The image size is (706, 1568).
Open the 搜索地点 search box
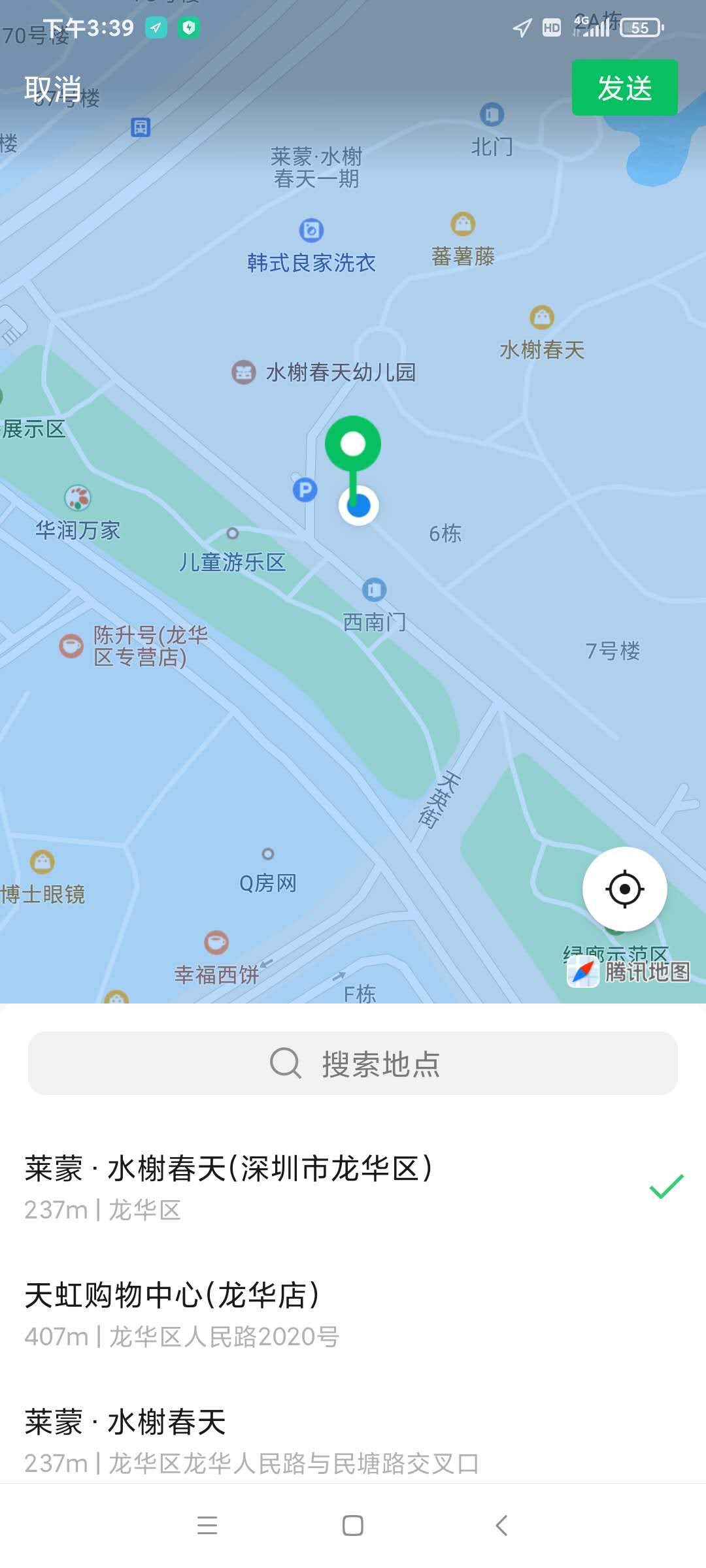pyautogui.click(x=353, y=1064)
